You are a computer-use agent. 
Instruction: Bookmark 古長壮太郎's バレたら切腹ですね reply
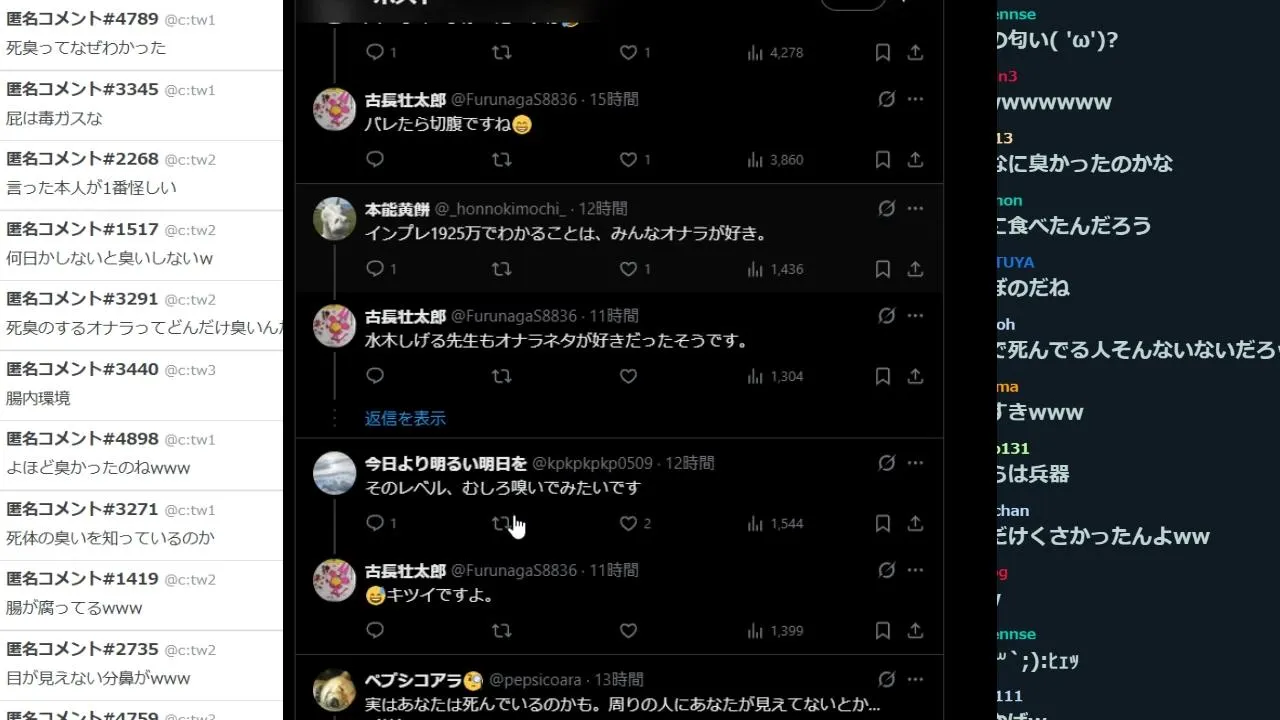pyautogui.click(x=882, y=160)
